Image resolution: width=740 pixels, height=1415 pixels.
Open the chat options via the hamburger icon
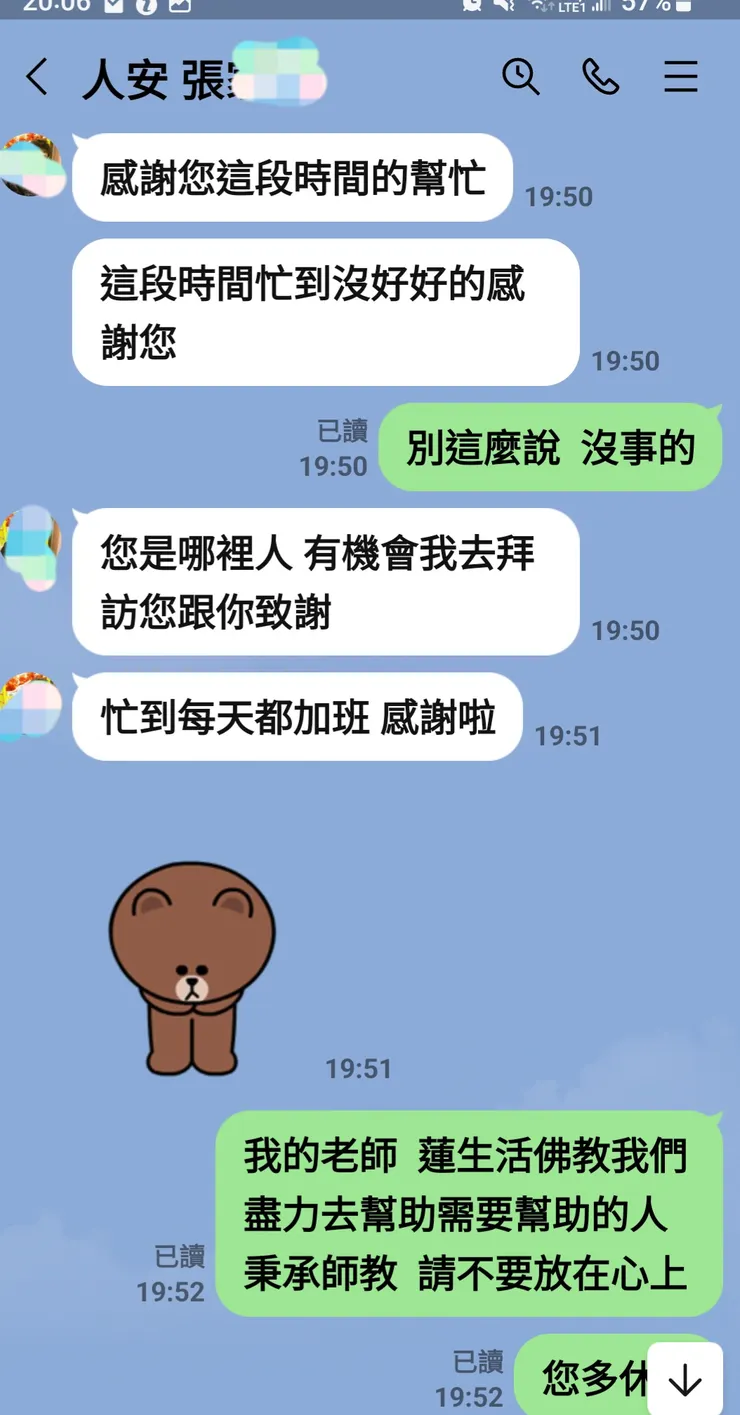(x=681, y=76)
